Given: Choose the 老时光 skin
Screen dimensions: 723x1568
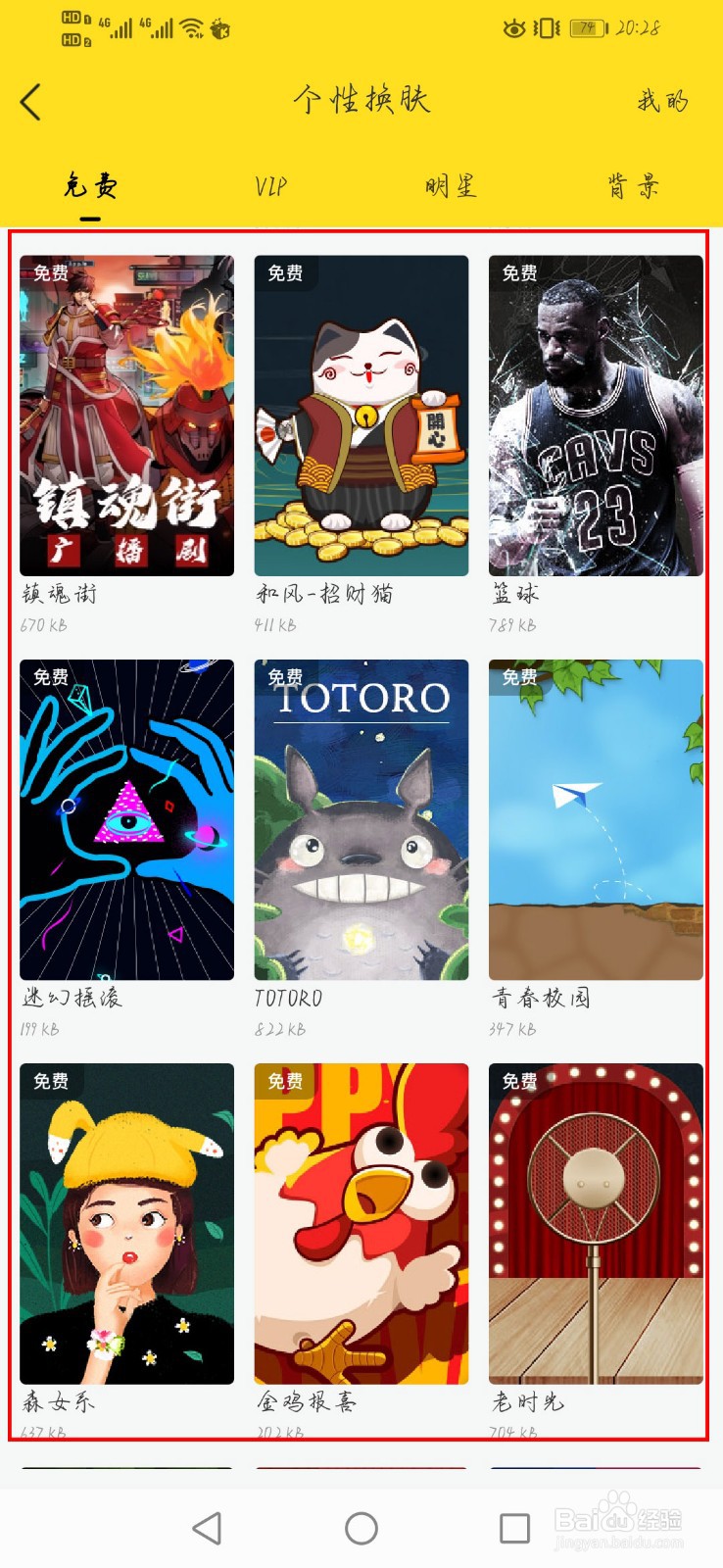Looking at the screenshot, I should [x=596, y=1223].
